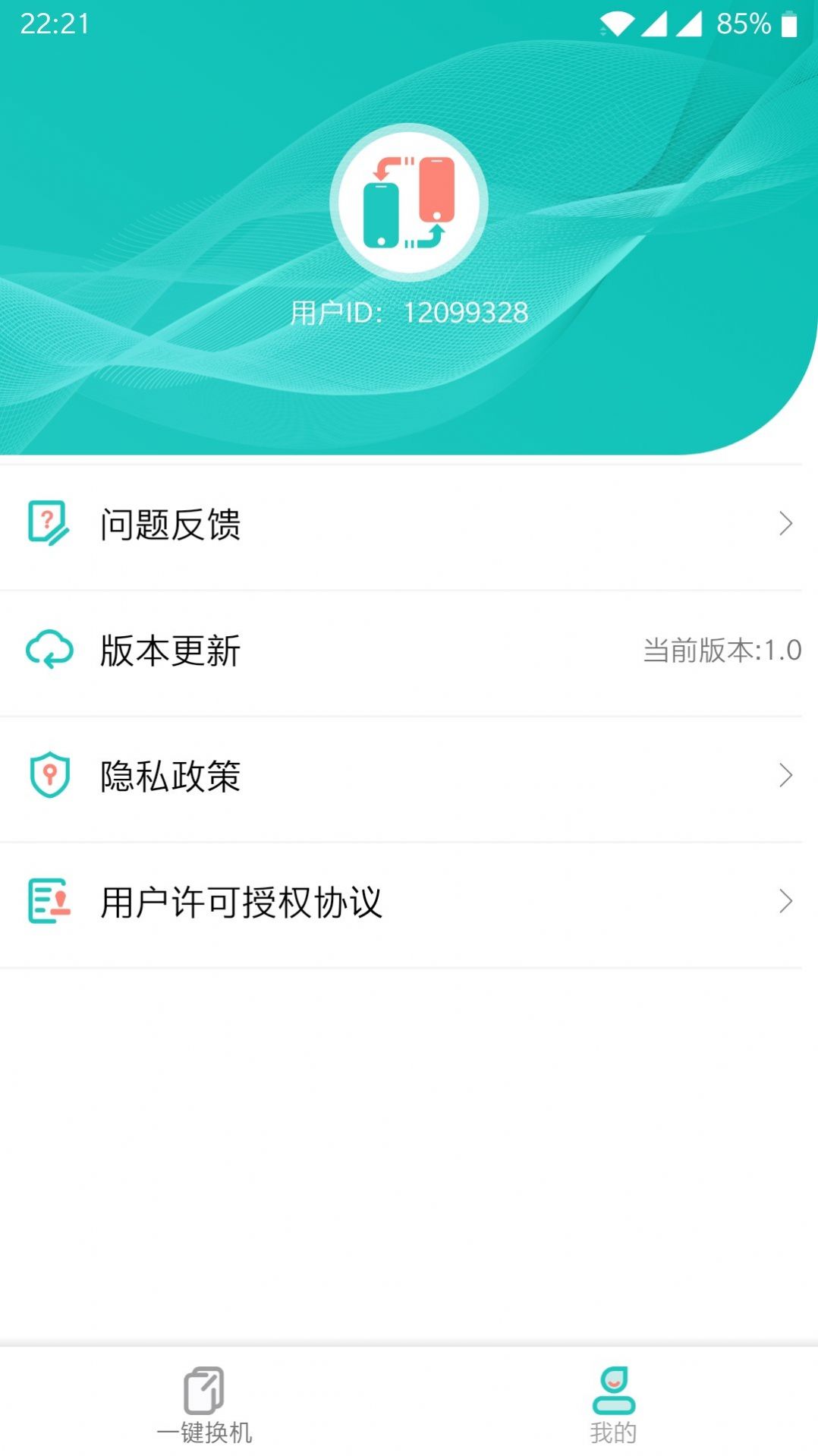Click the battery icon showing 85%
The width and height of the screenshot is (818, 1456).
point(790,22)
